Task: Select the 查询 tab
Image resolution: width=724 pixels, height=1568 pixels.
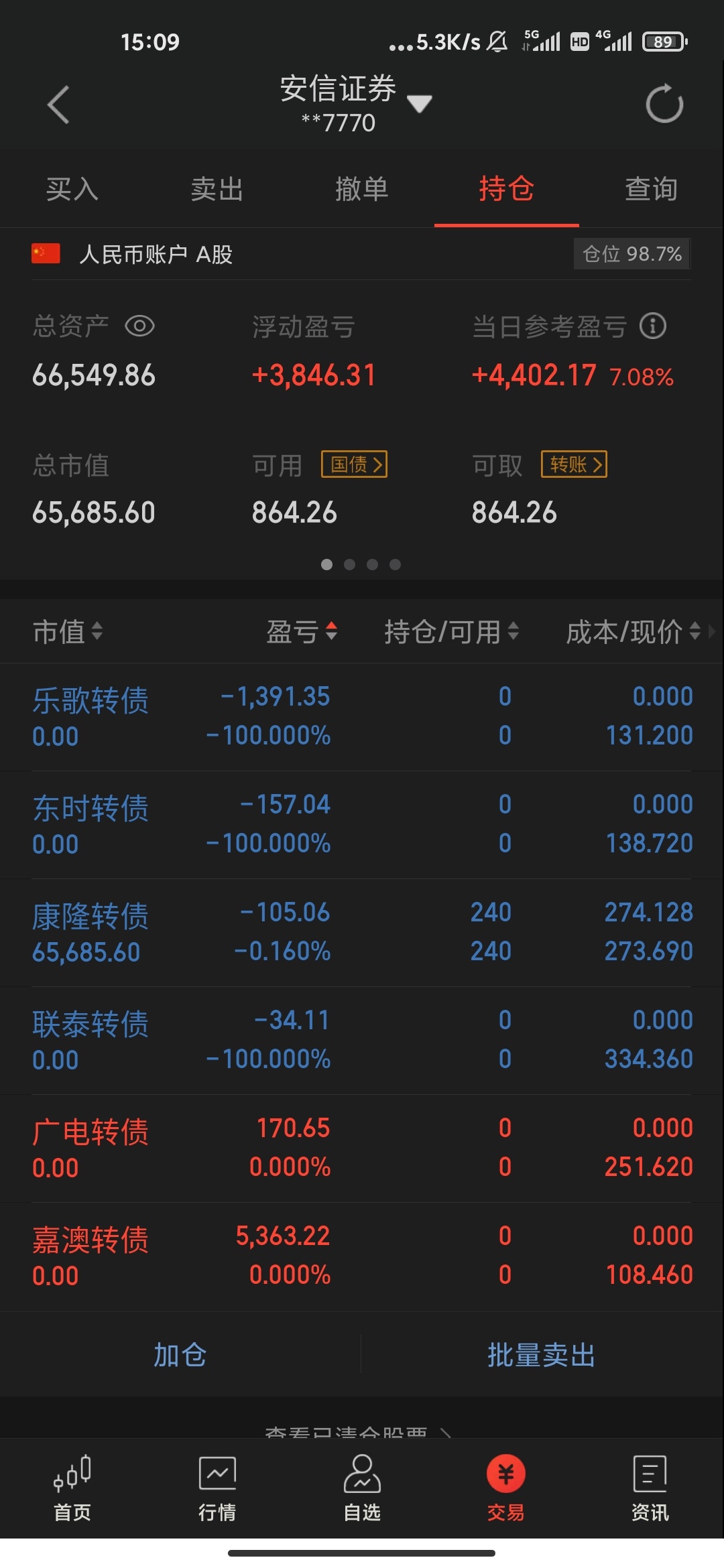Action: [x=652, y=189]
